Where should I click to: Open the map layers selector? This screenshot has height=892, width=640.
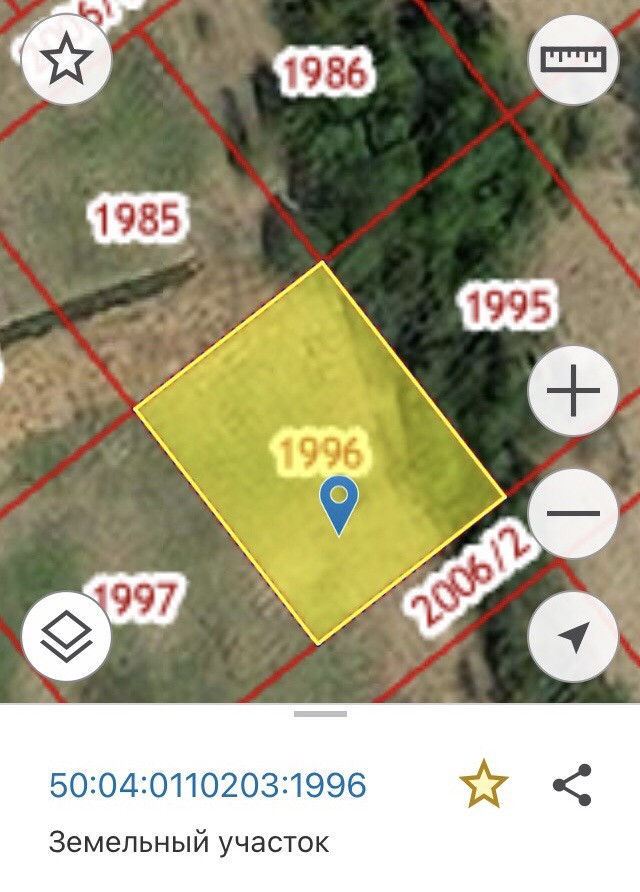click(x=66, y=637)
